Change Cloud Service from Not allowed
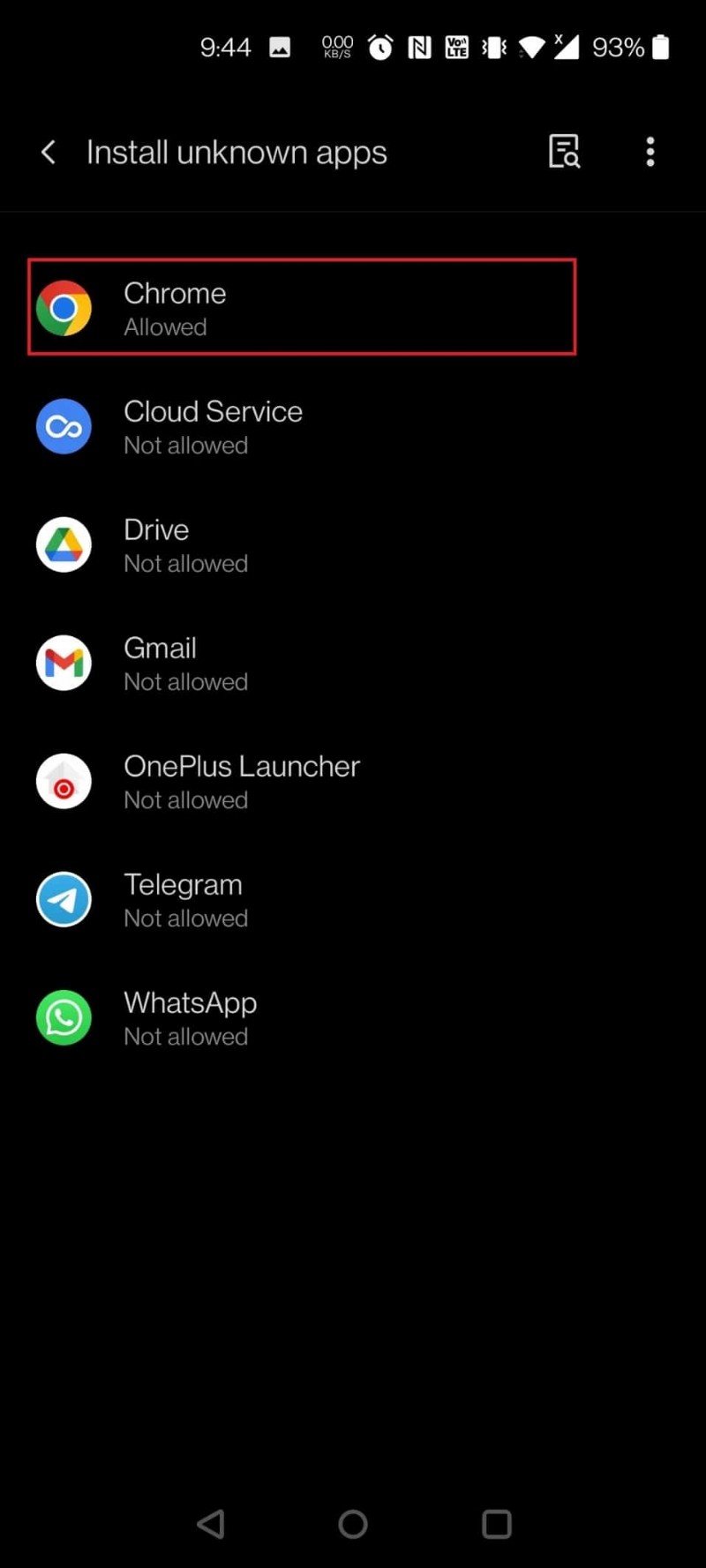This screenshot has height=1568, width=706. [300, 426]
